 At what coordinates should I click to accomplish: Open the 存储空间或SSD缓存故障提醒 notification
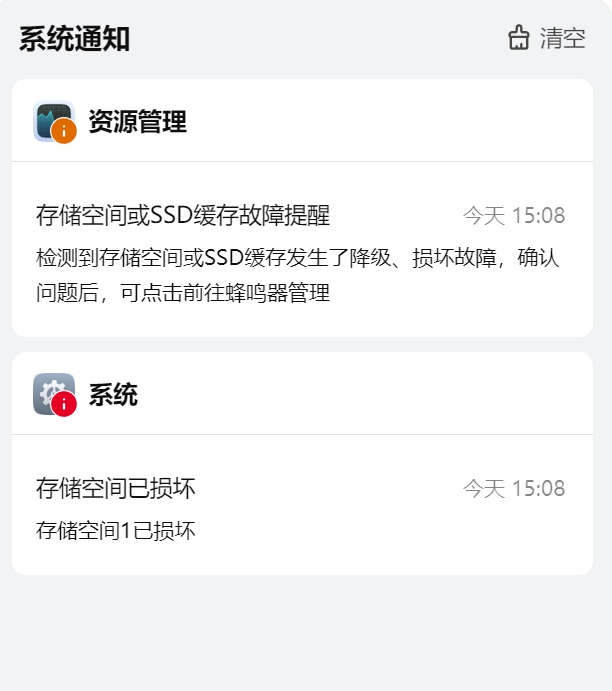coord(183,215)
